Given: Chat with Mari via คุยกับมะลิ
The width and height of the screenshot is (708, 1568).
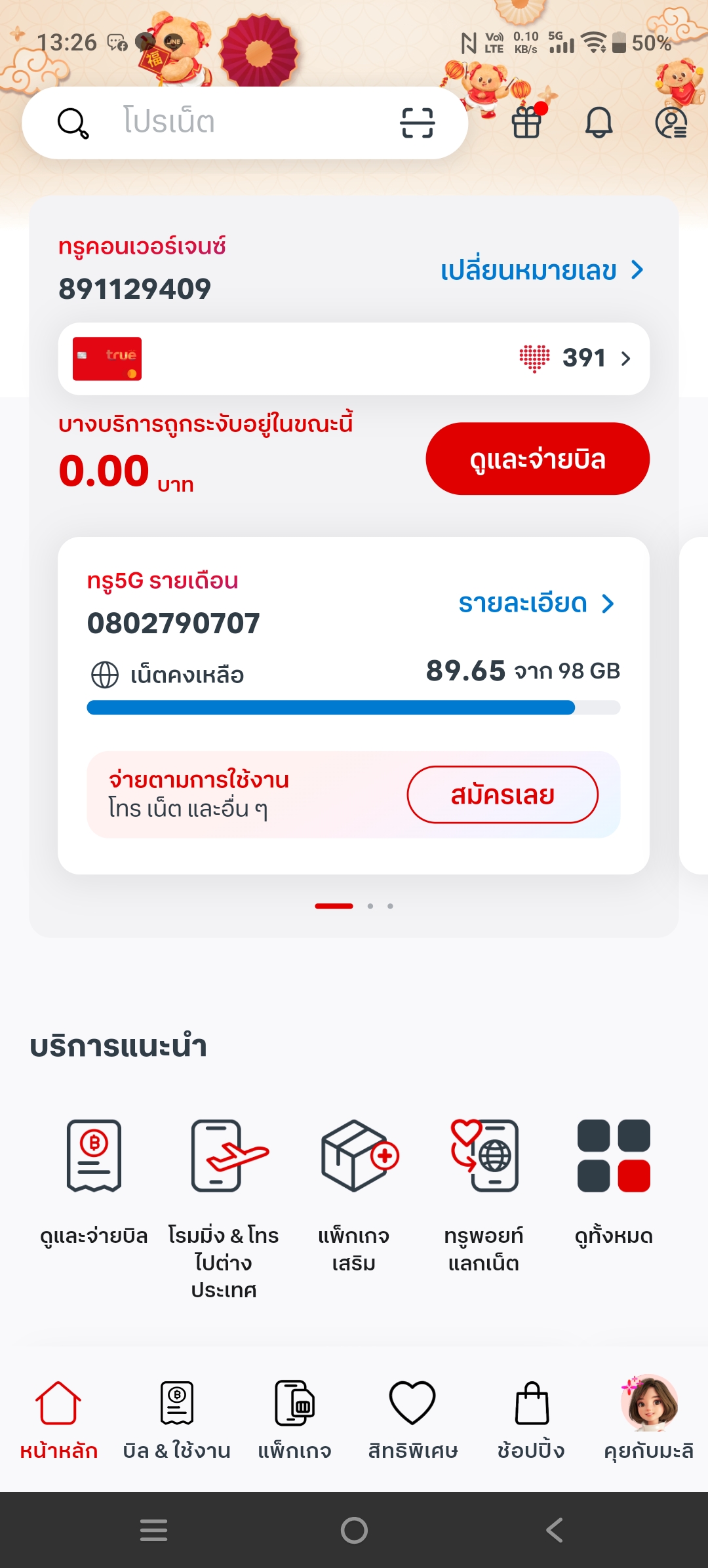Looking at the screenshot, I should [649, 1420].
